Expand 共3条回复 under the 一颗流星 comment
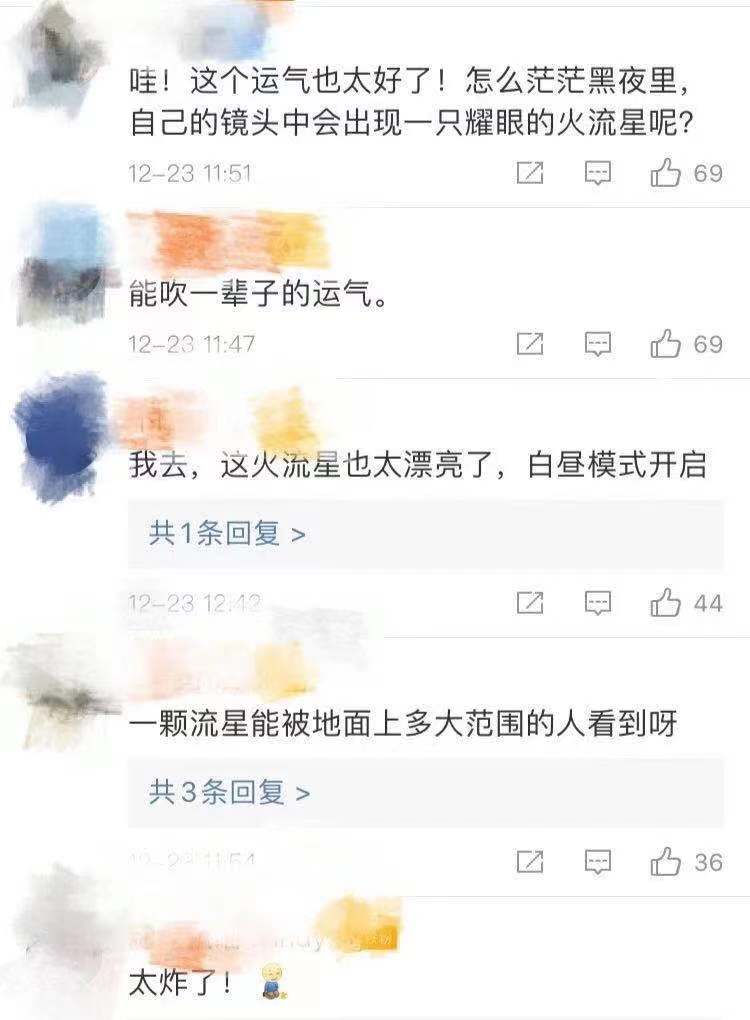 [x=229, y=793]
